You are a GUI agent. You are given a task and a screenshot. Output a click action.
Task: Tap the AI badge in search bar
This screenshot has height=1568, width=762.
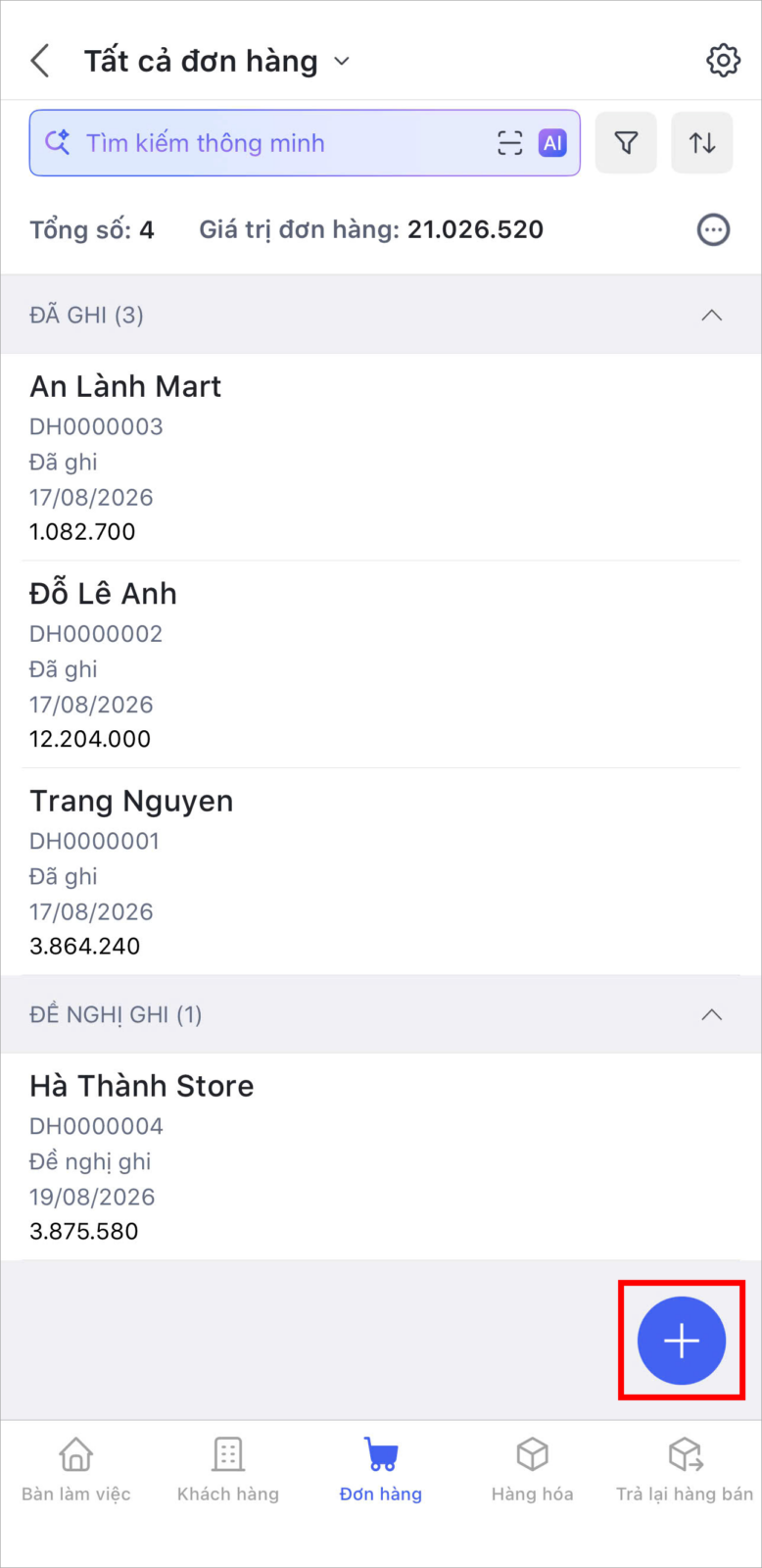click(x=552, y=143)
